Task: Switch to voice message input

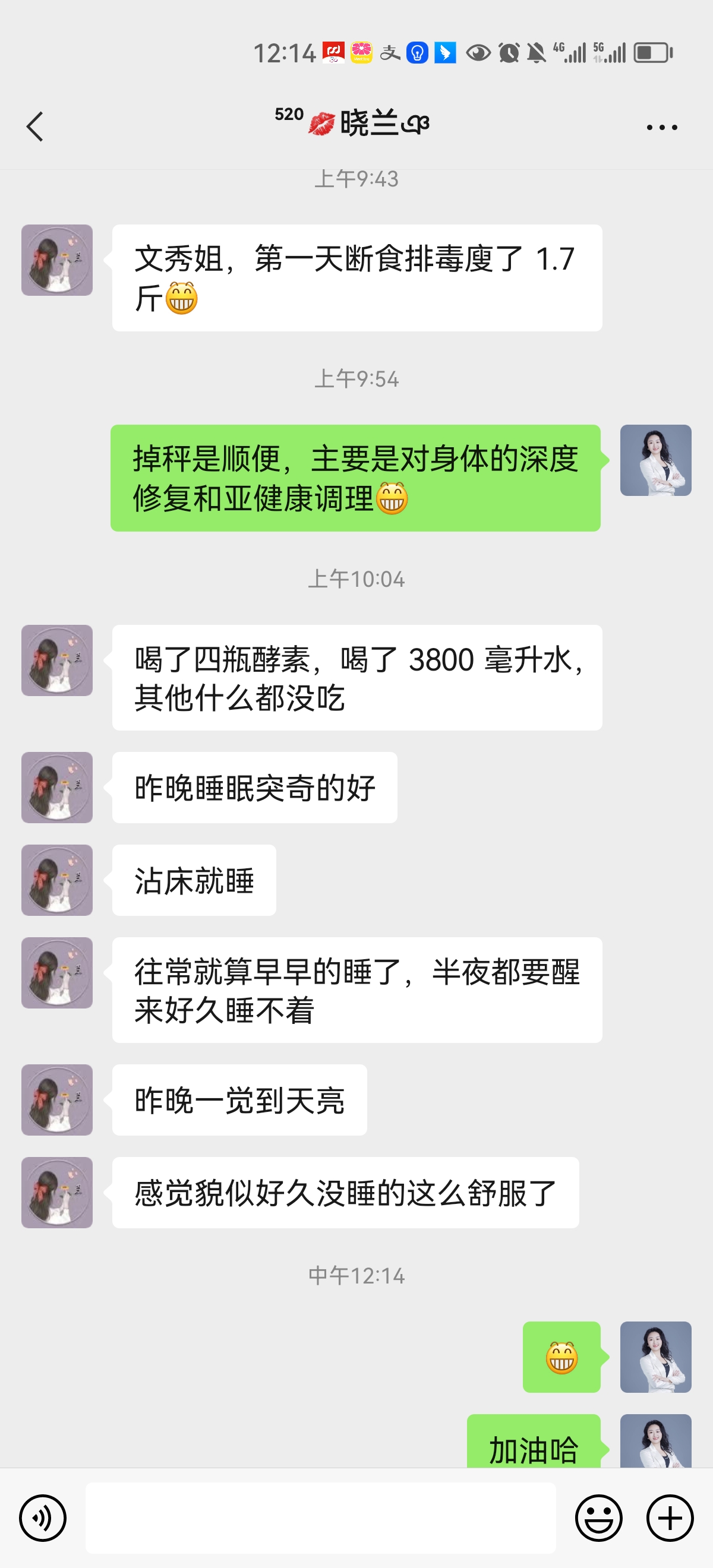Action: (43, 1518)
